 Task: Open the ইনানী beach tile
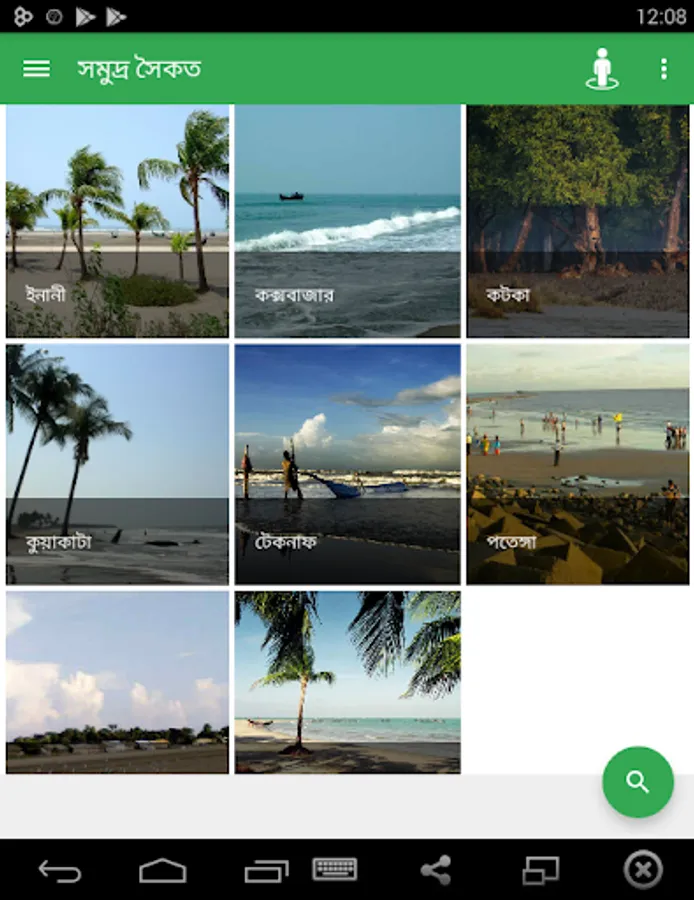[117, 221]
